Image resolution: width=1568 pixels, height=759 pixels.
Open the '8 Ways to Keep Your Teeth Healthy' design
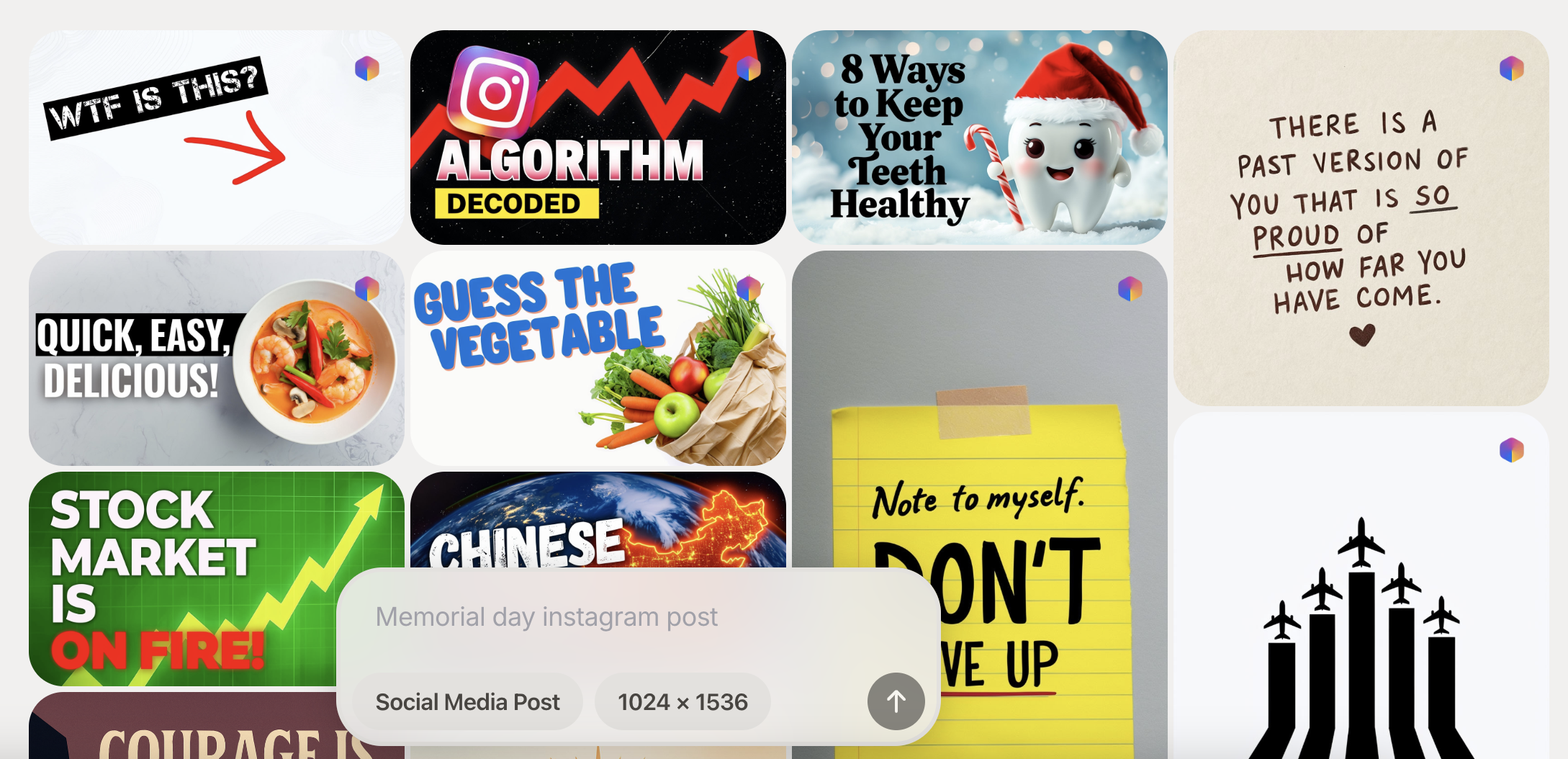coord(979,137)
